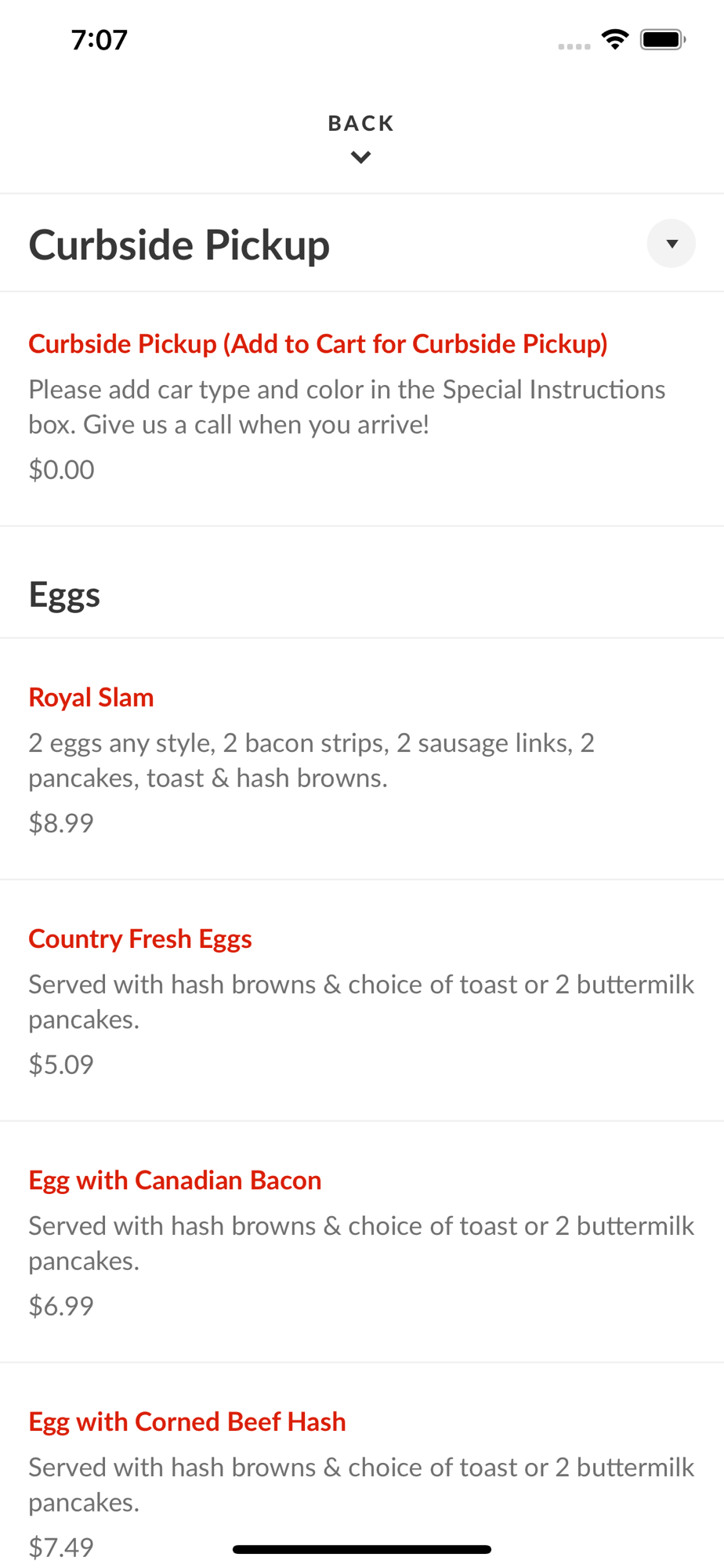724x1568 pixels.
Task: Select the Curbside Pickup add-to-cart item
Action: 317,344
